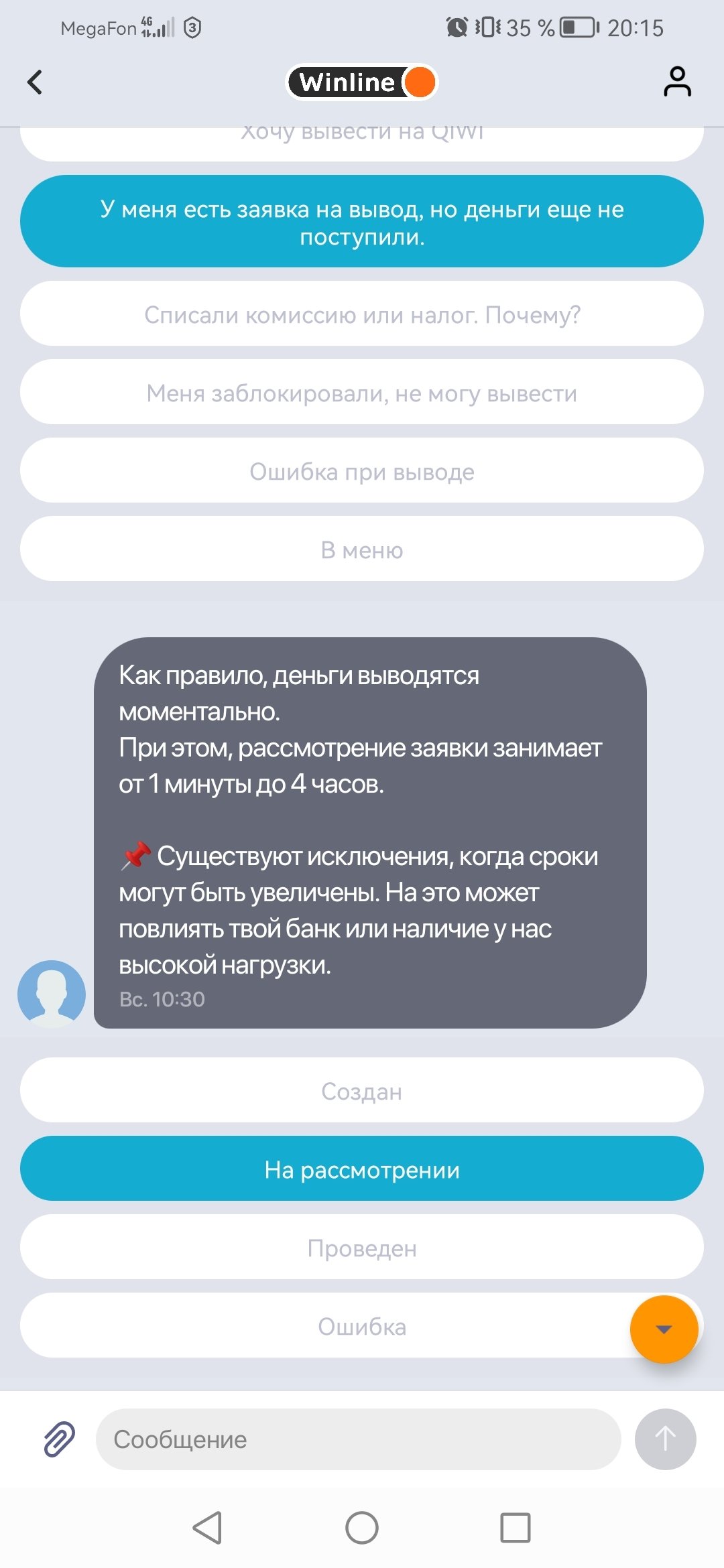The image size is (724, 1568).
Task: Open system recent apps
Action: click(515, 1528)
